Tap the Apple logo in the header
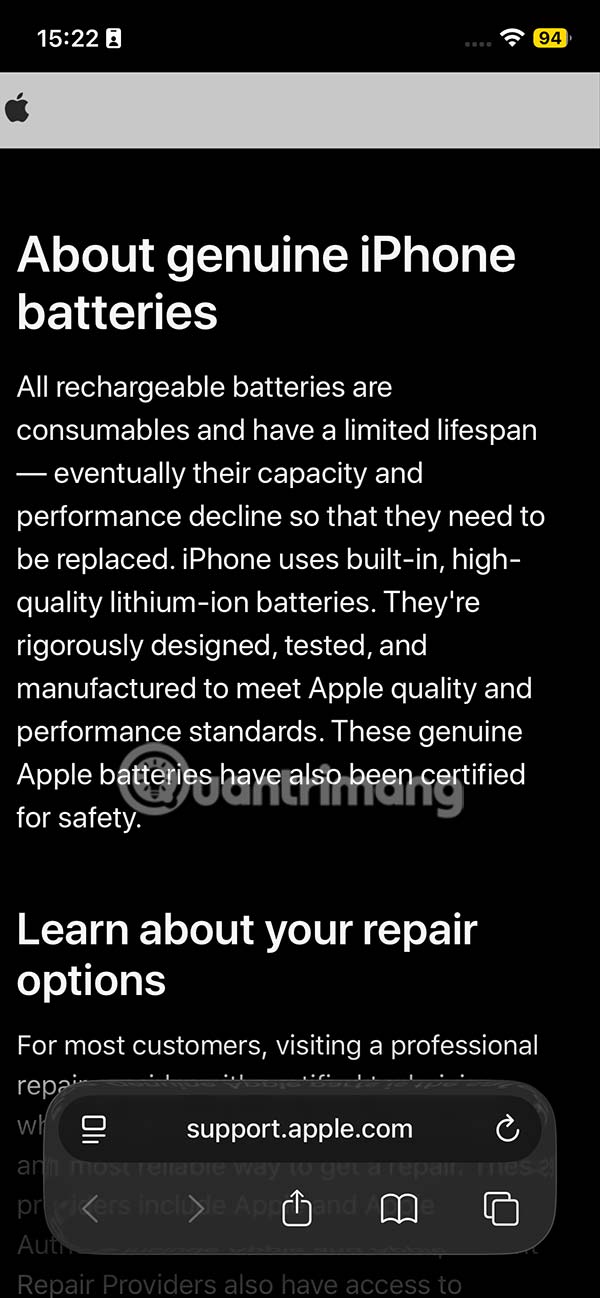The width and height of the screenshot is (600, 1298). (x=17, y=109)
